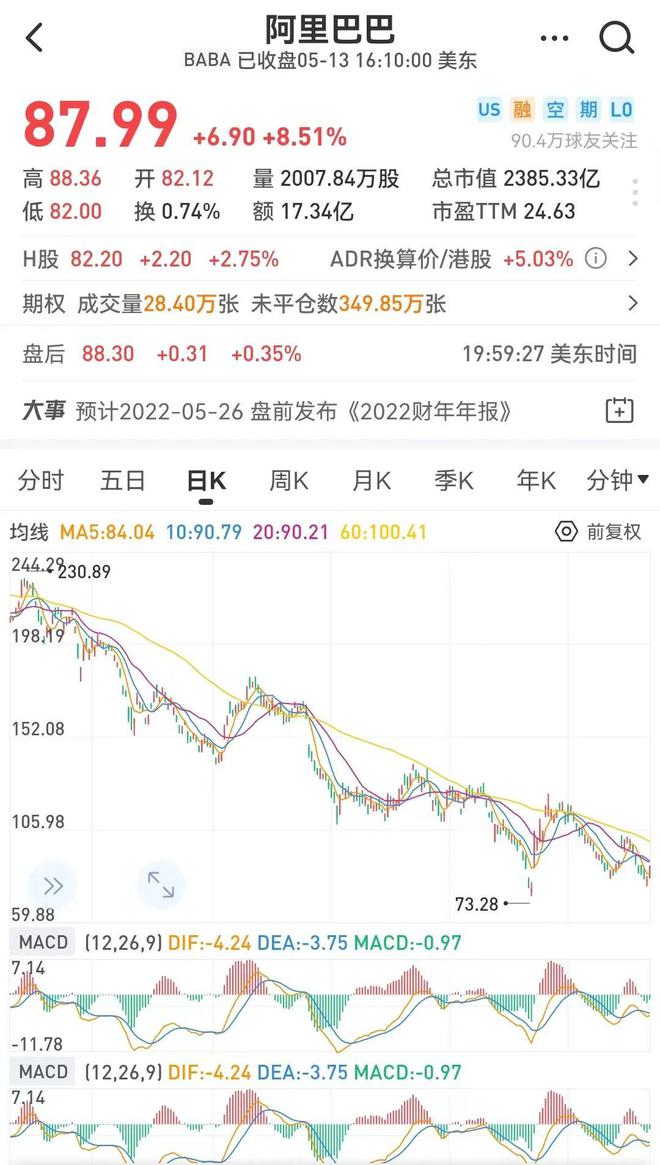Open the search magnifier
The width and height of the screenshot is (660, 1165).
[x=616, y=38]
